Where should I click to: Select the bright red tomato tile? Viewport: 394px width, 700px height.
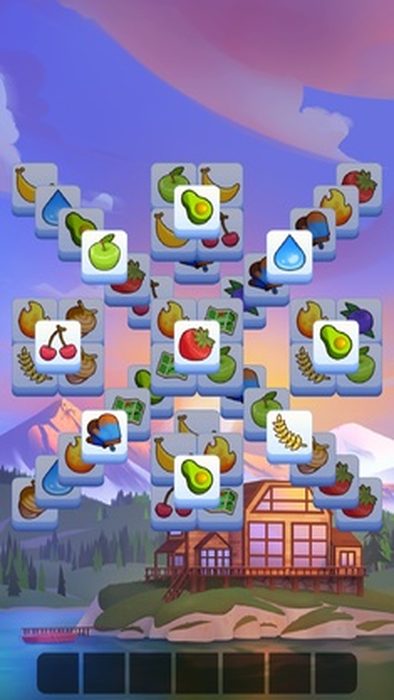pyautogui.click(x=197, y=346)
